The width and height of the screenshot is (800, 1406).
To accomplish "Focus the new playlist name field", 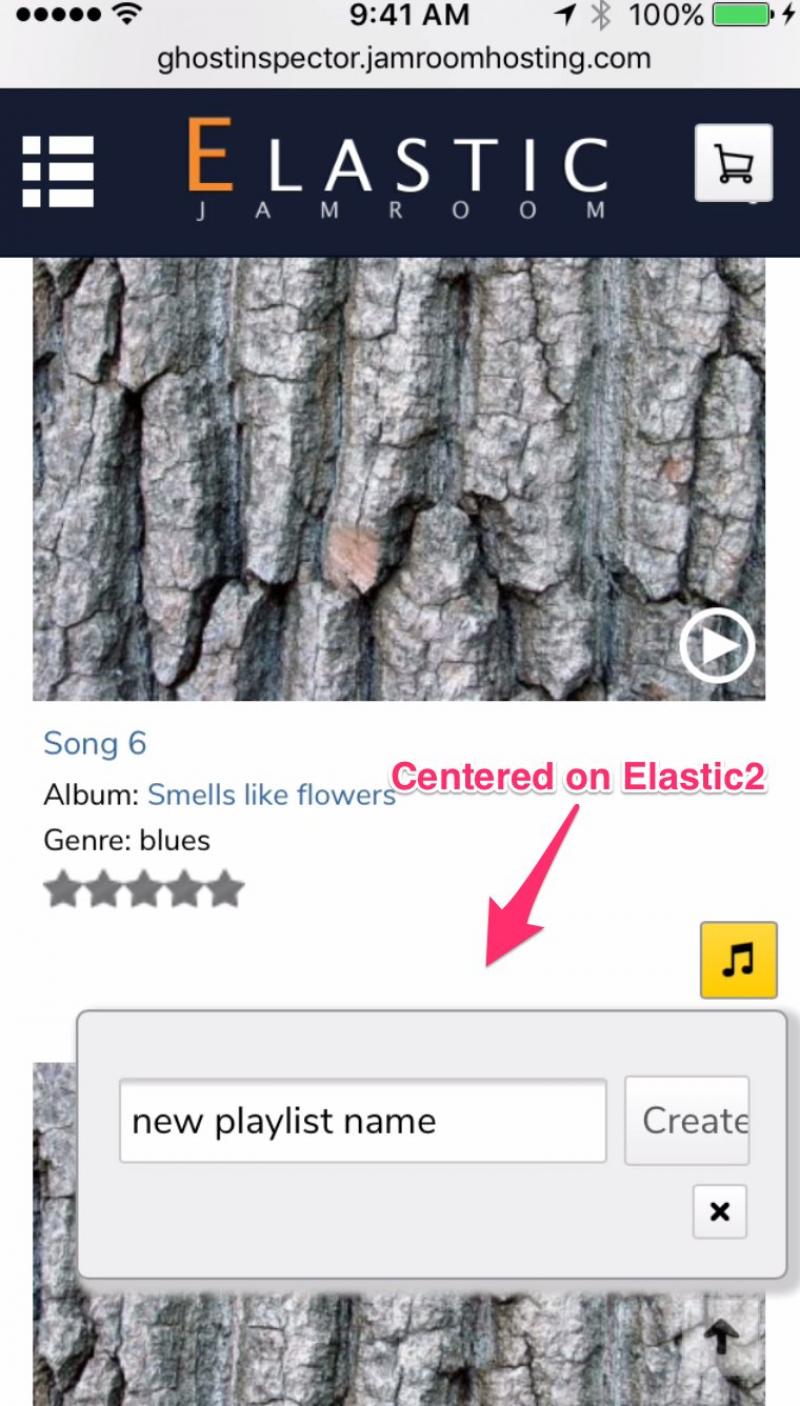I will 362,1120.
